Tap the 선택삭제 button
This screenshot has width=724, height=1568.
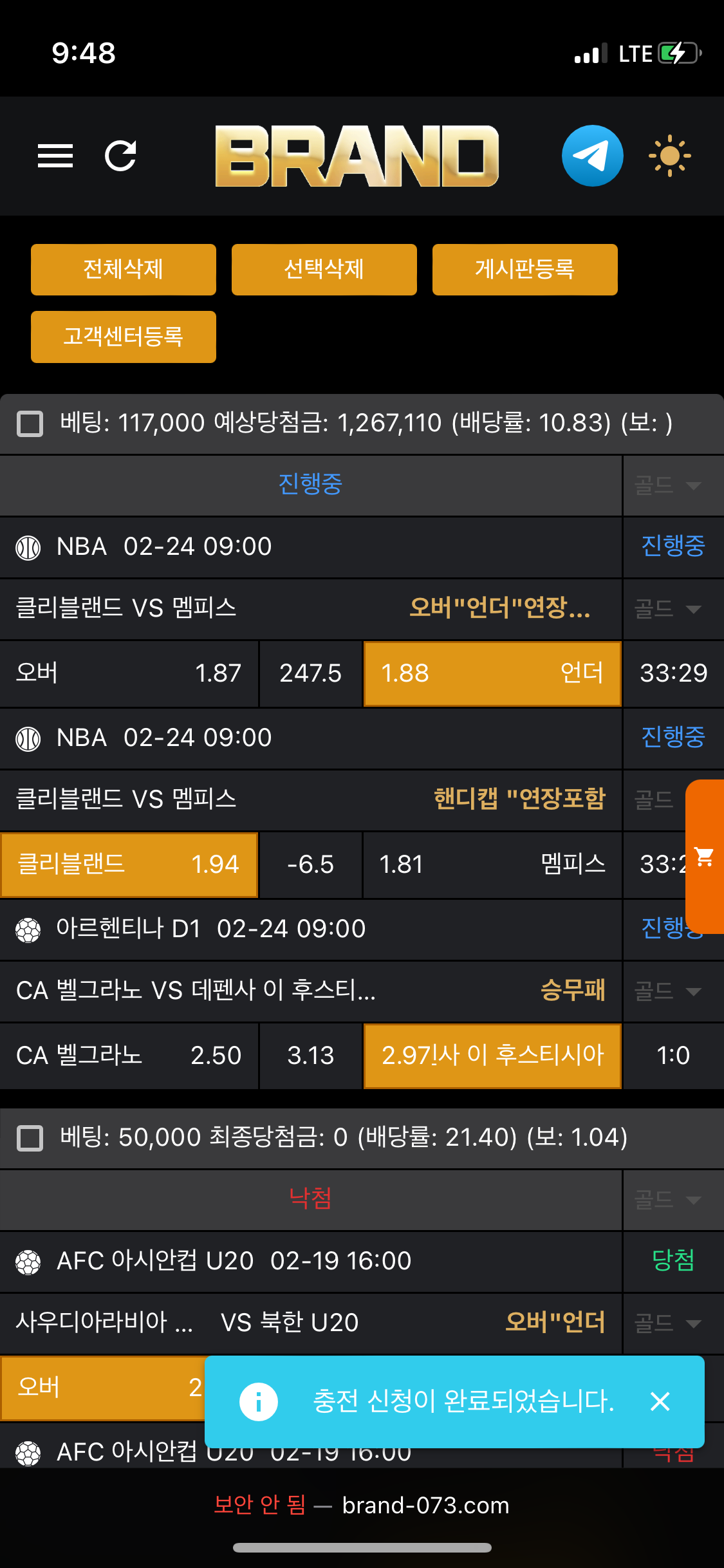pos(324,269)
